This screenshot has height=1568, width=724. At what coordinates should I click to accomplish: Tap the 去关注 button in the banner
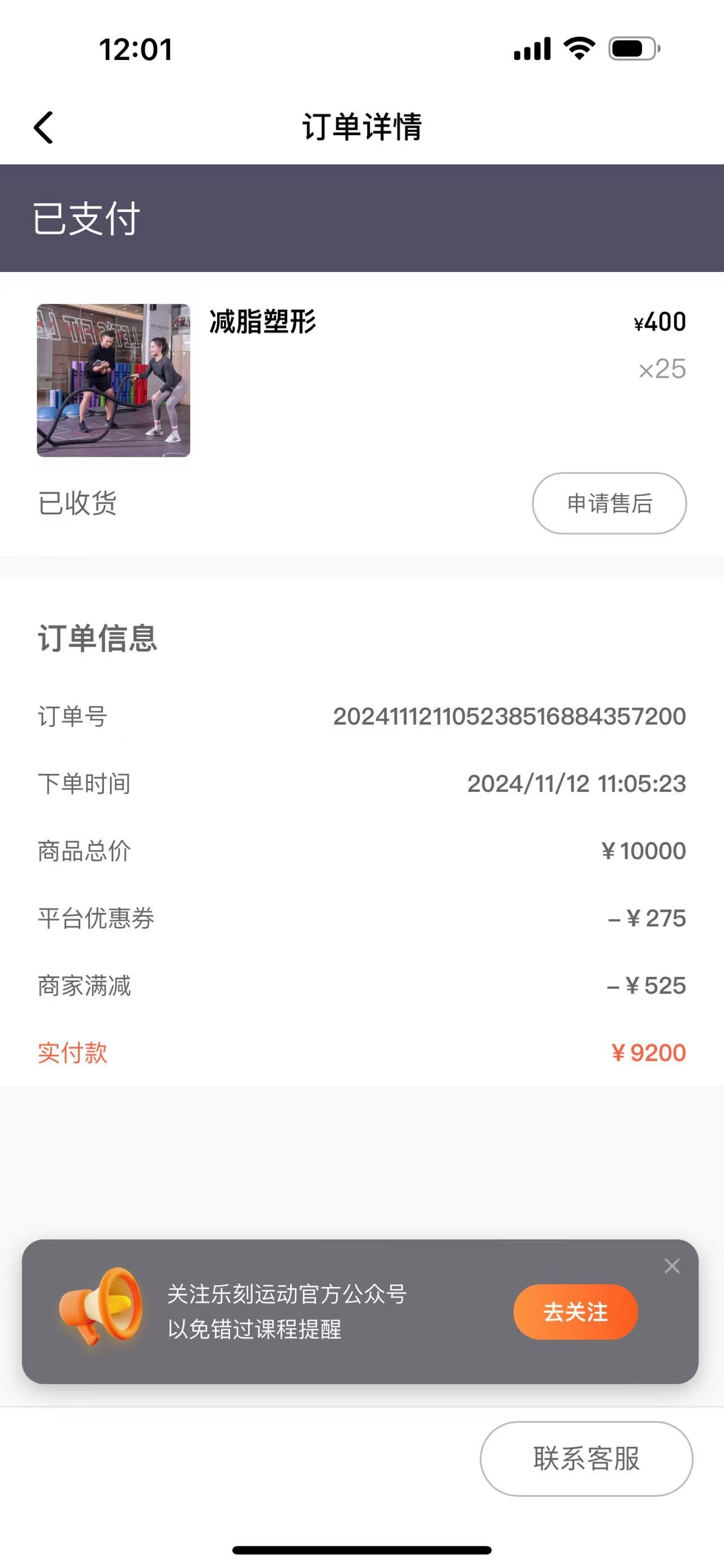pyautogui.click(x=575, y=1312)
